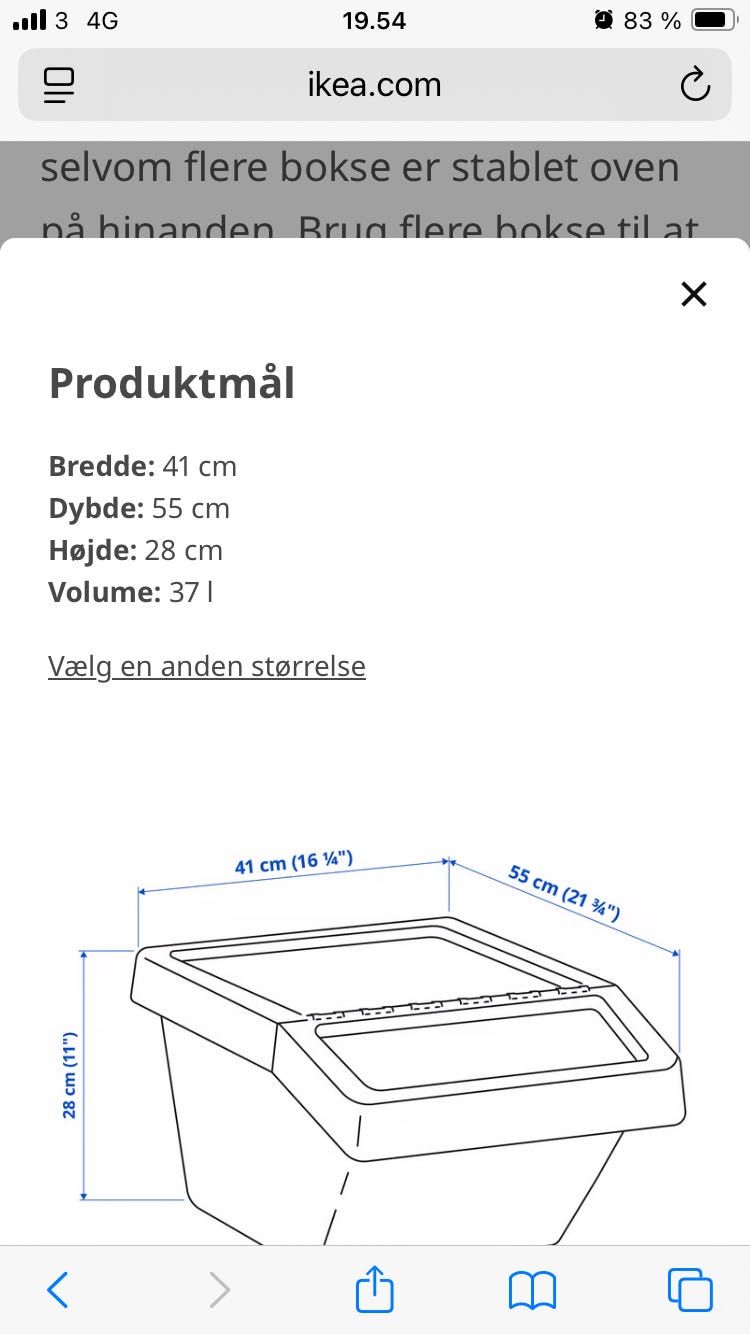Open the Bookmarks book icon
The image size is (750, 1334).
point(533,1290)
